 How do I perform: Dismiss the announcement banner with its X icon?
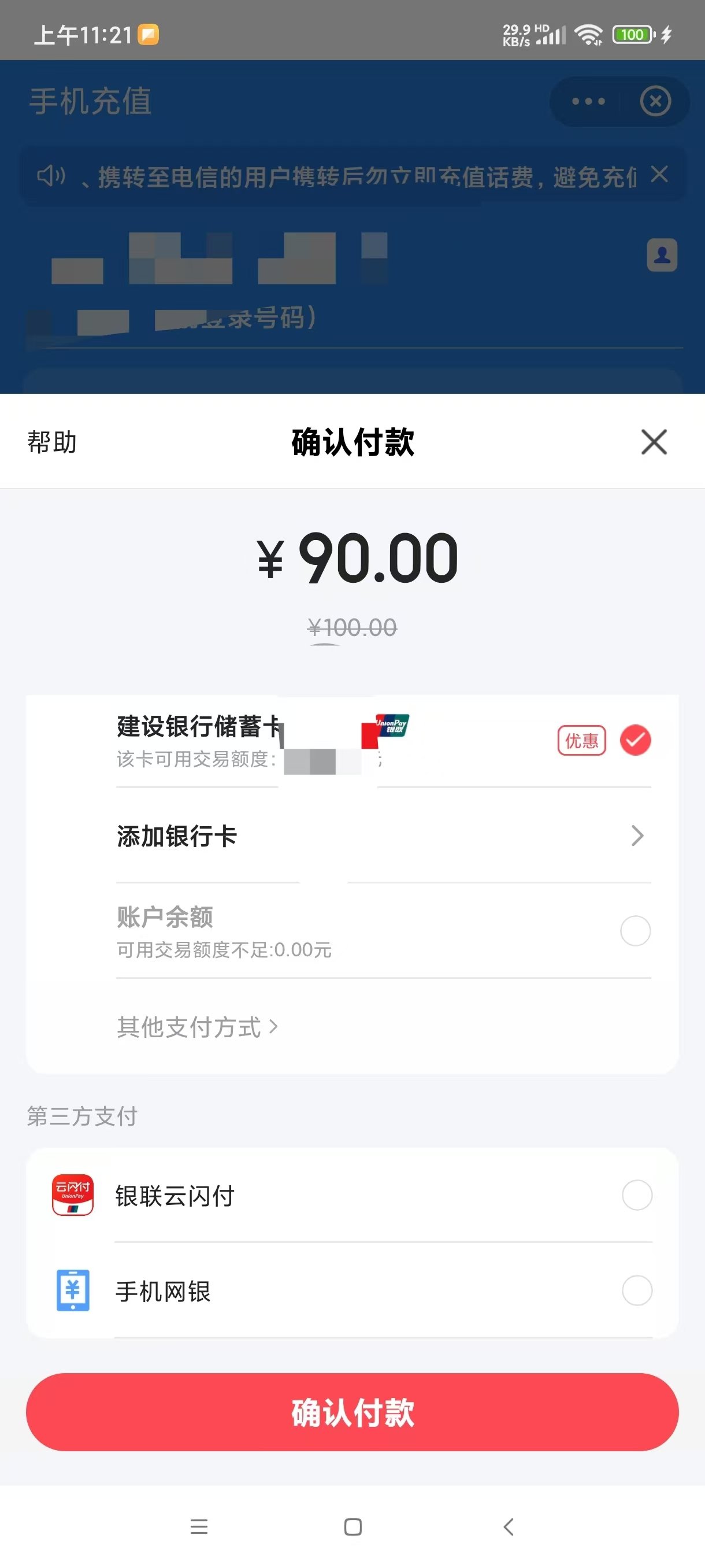[x=661, y=175]
